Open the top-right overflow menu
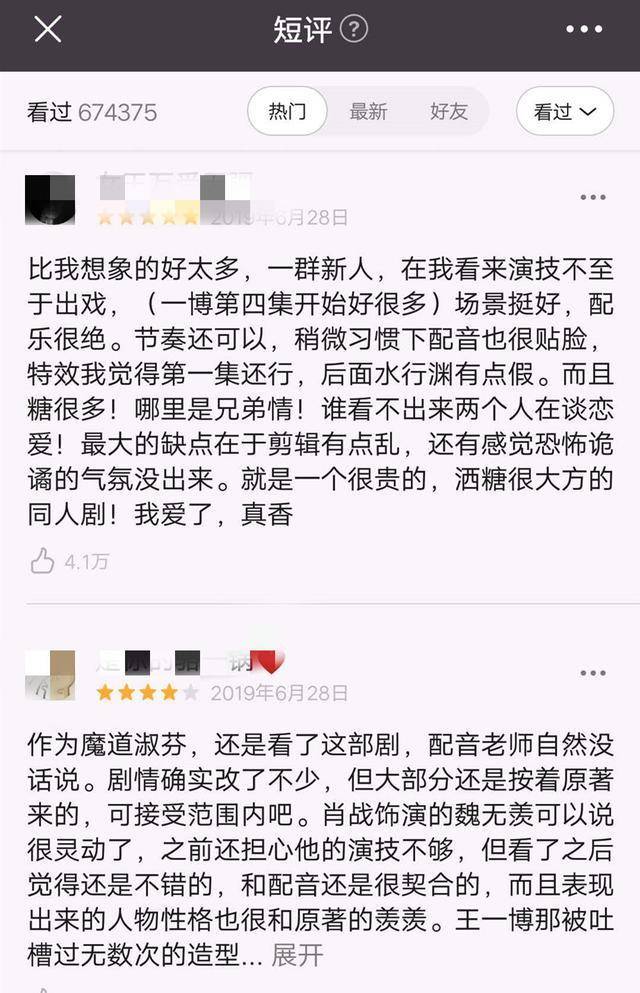This screenshot has height=993, width=640. click(585, 30)
